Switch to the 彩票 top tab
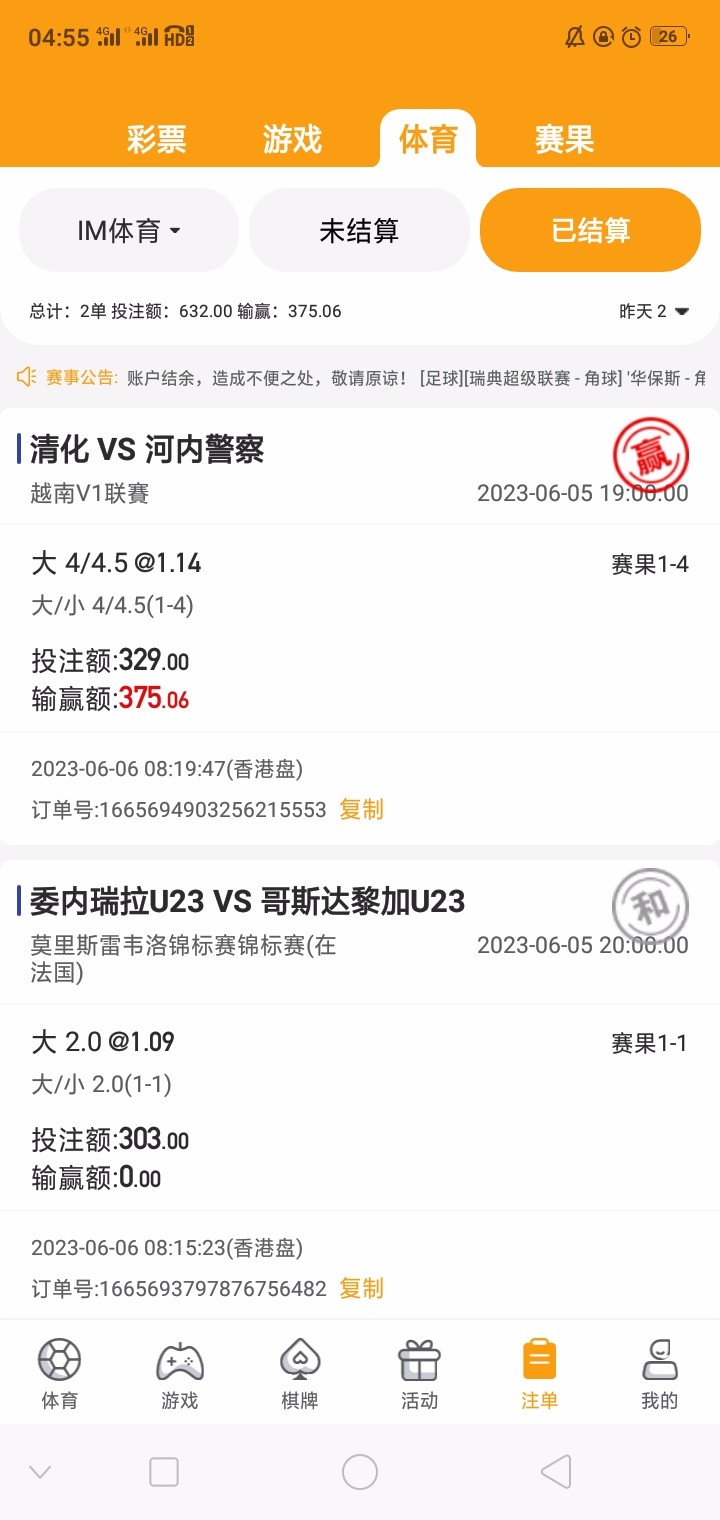This screenshot has height=1520, width=720. pyautogui.click(x=156, y=139)
